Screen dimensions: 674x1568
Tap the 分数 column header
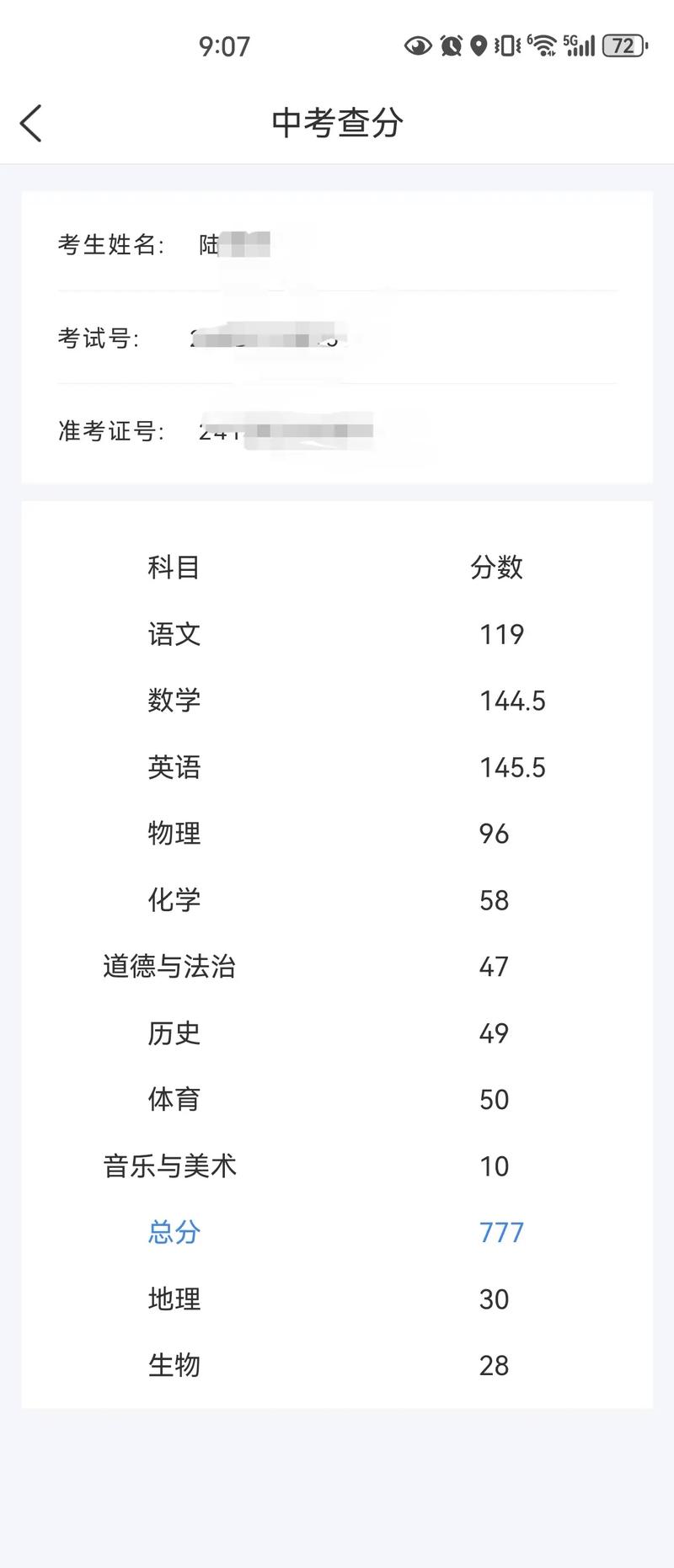(x=497, y=567)
